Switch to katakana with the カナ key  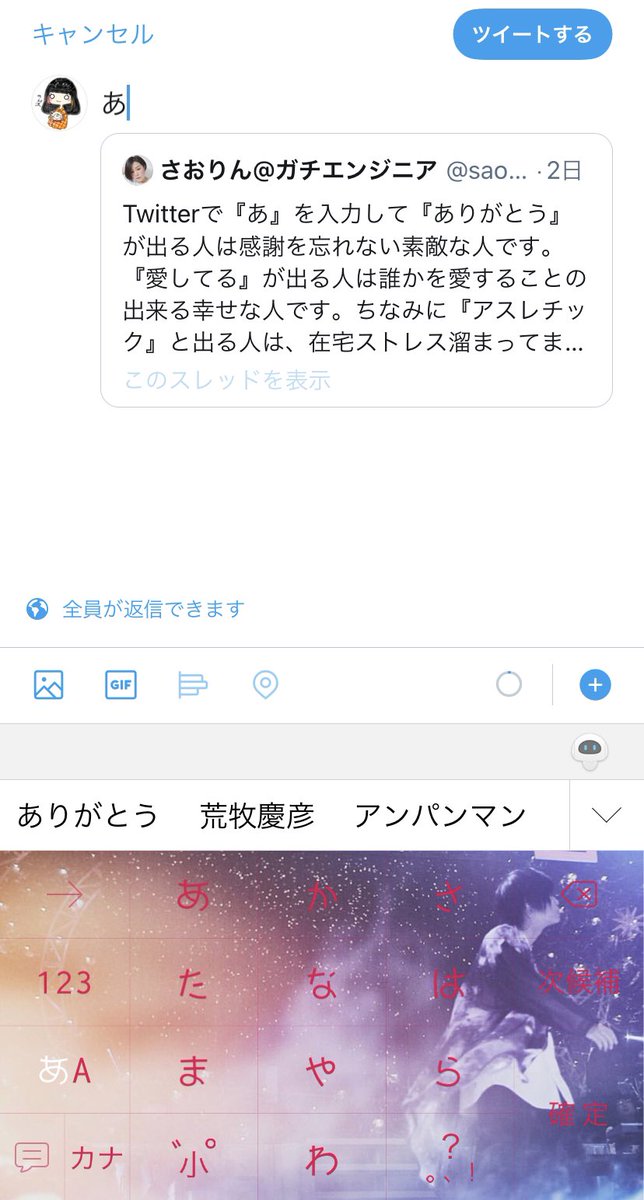97,1158
